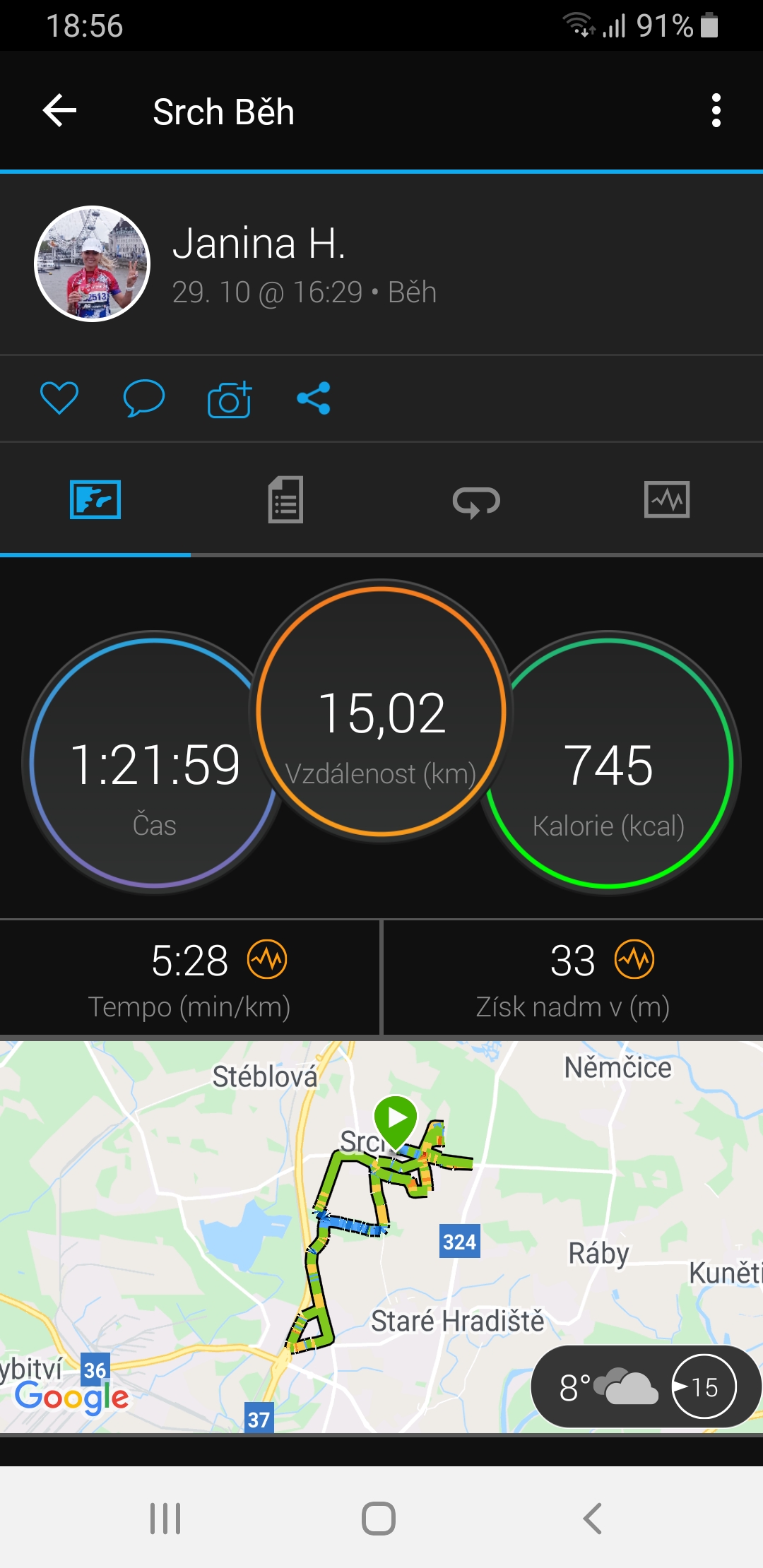
Task: Tap the pace chart icon beside 5:28
Action: pyautogui.click(x=267, y=960)
